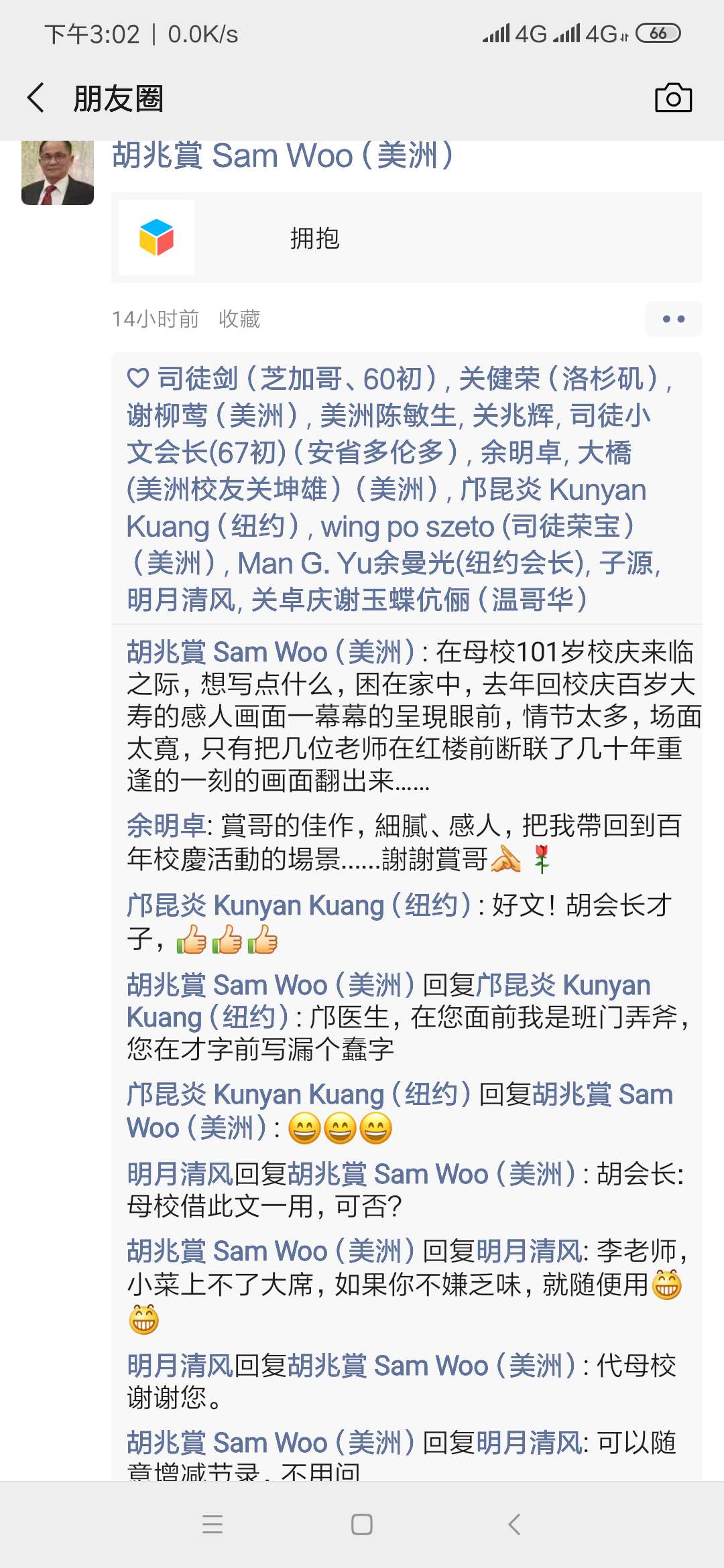Open liker Man G. Yu余曼光(纽约会长)'s profile
Image resolution: width=724 pixels, height=1568 pixels.
[x=412, y=564]
